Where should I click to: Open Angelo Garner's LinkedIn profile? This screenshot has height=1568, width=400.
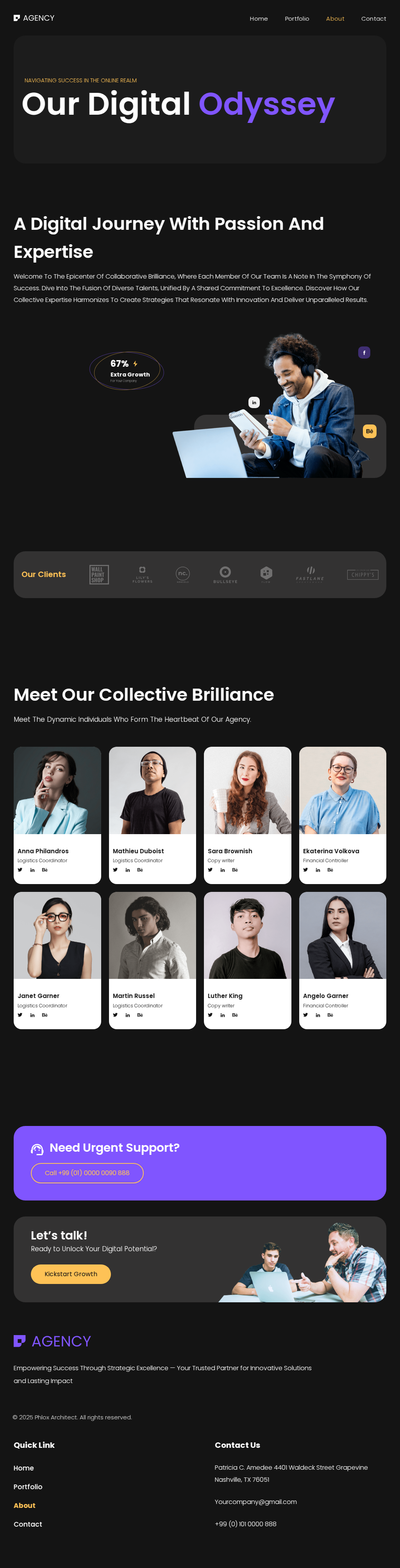point(318,1015)
